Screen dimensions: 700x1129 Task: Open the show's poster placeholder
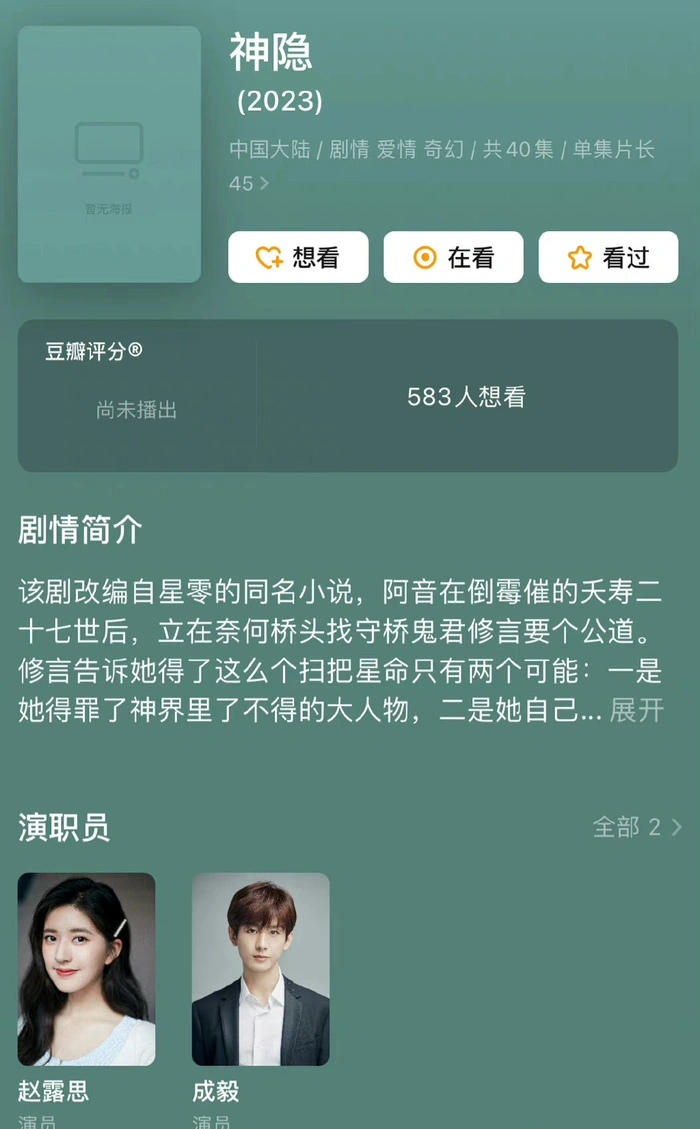[109, 154]
